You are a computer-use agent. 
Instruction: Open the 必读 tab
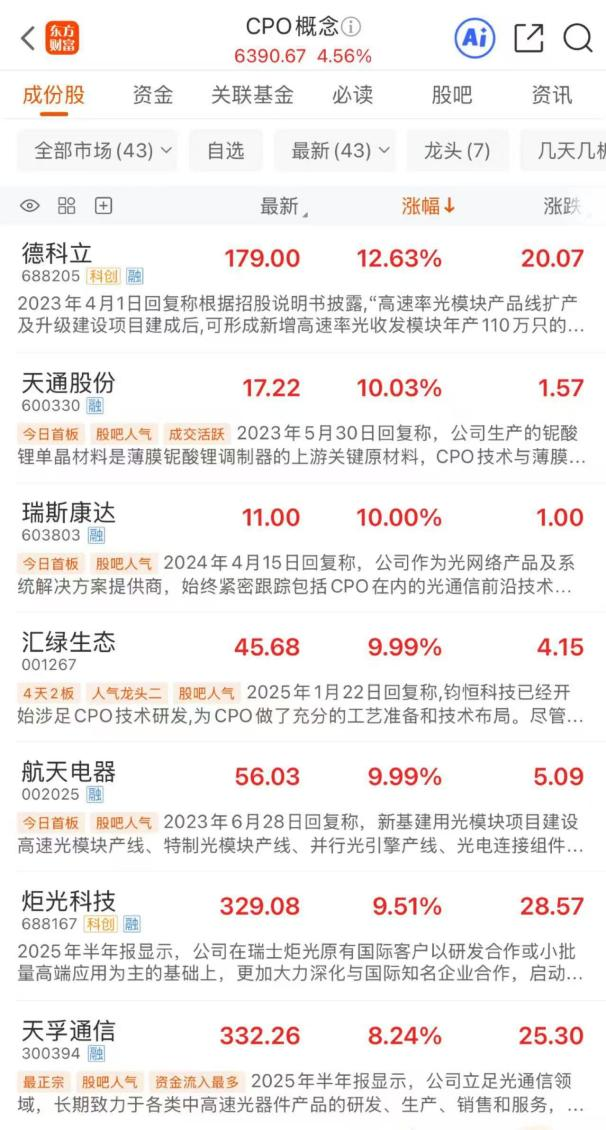tap(352, 95)
